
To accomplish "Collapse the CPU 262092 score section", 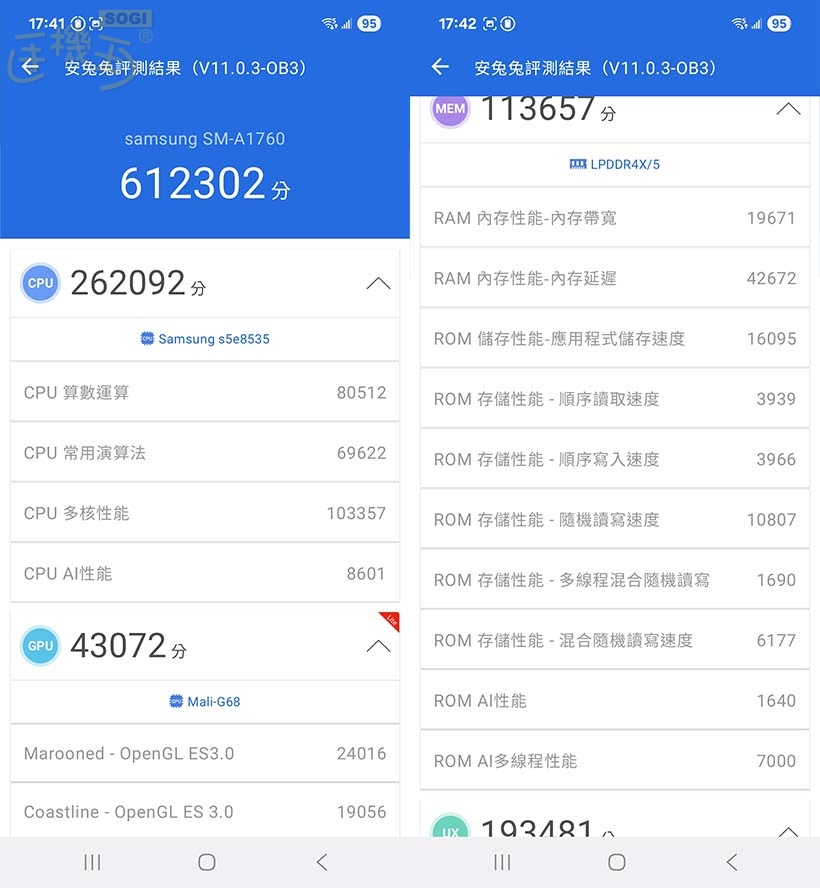I will pyautogui.click(x=378, y=284).
